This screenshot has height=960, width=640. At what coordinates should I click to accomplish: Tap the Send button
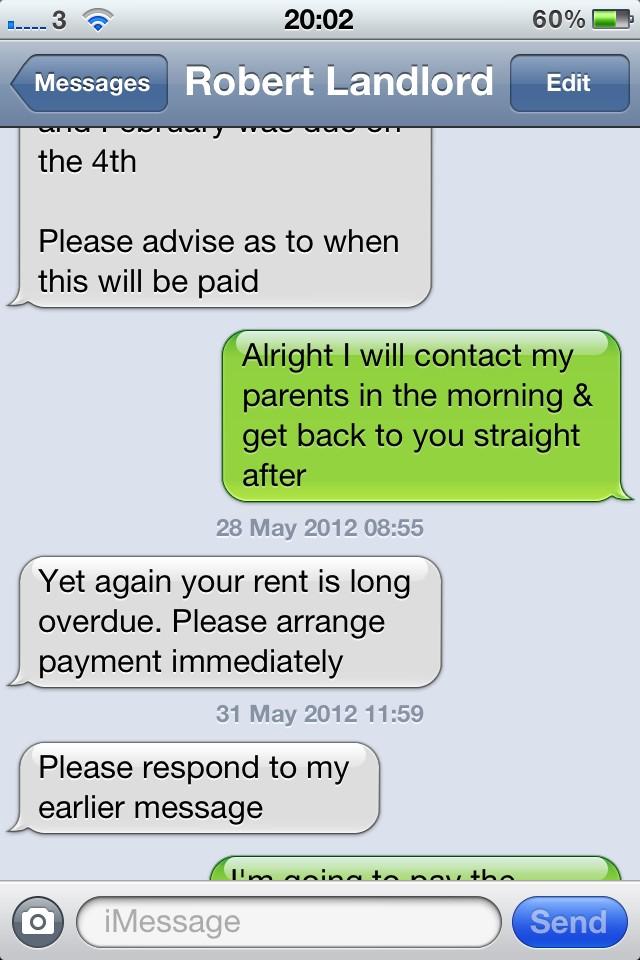[x=568, y=922]
